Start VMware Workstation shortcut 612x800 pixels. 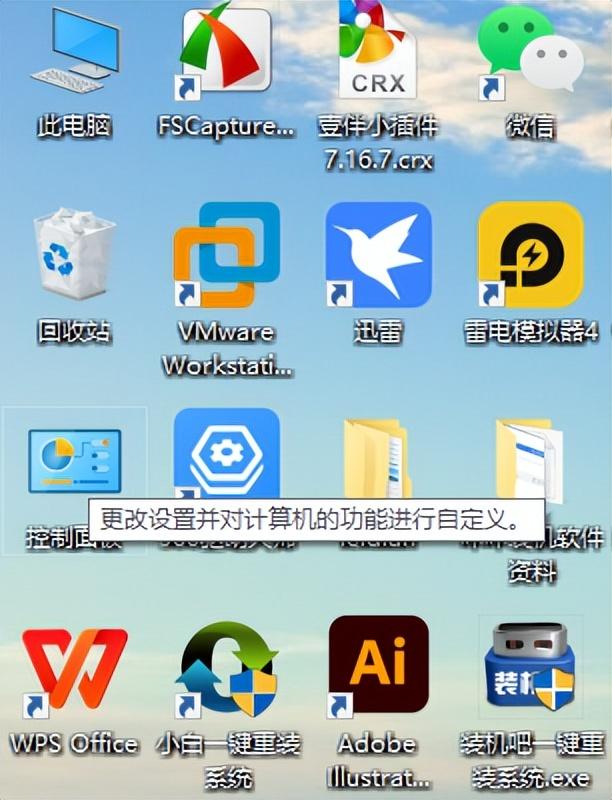[226, 254]
